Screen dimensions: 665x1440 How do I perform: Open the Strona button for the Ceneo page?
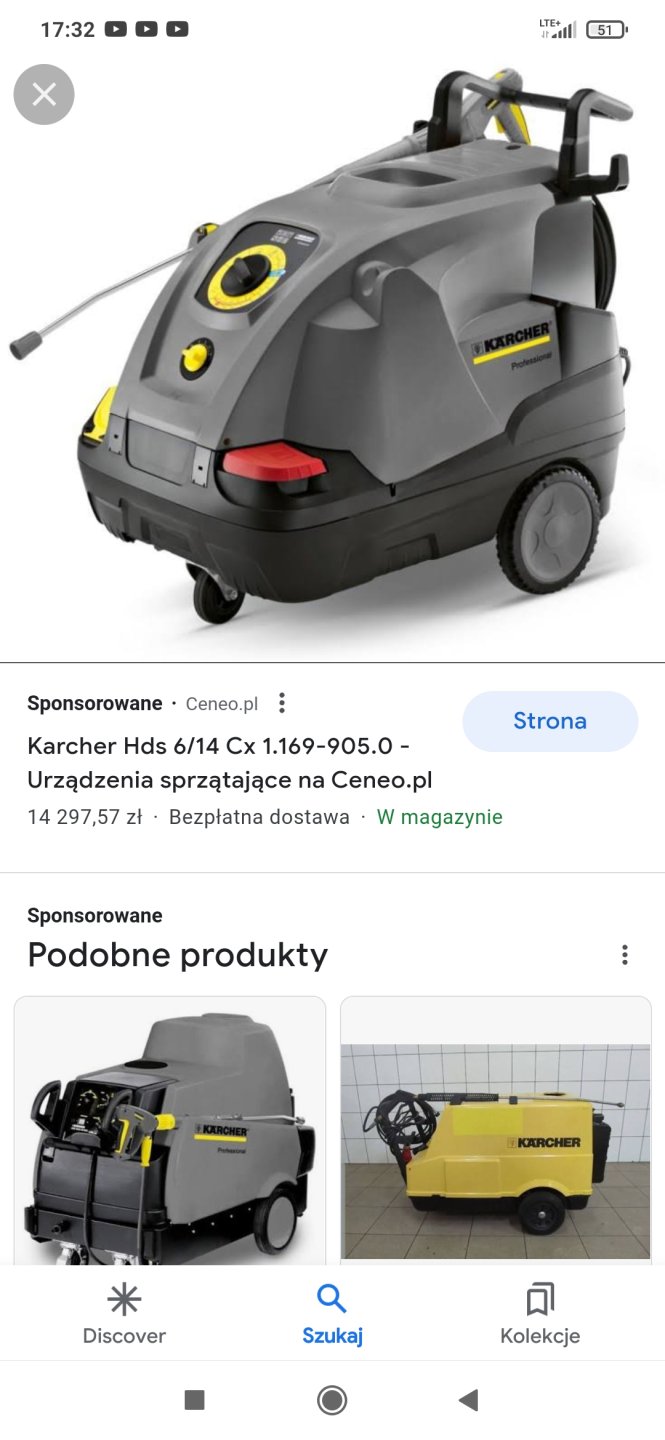[x=549, y=721]
